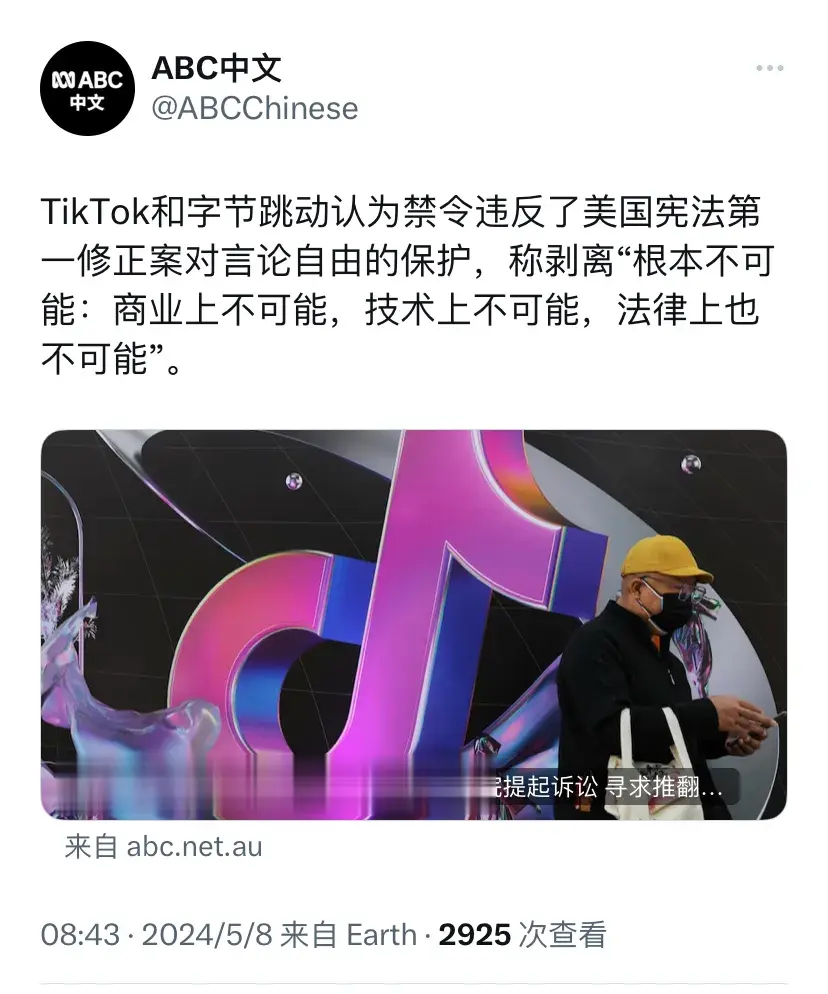The width and height of the screenshot is (828, 994).
Task: Open the abc.net.au source link
Action: [164, 847]
